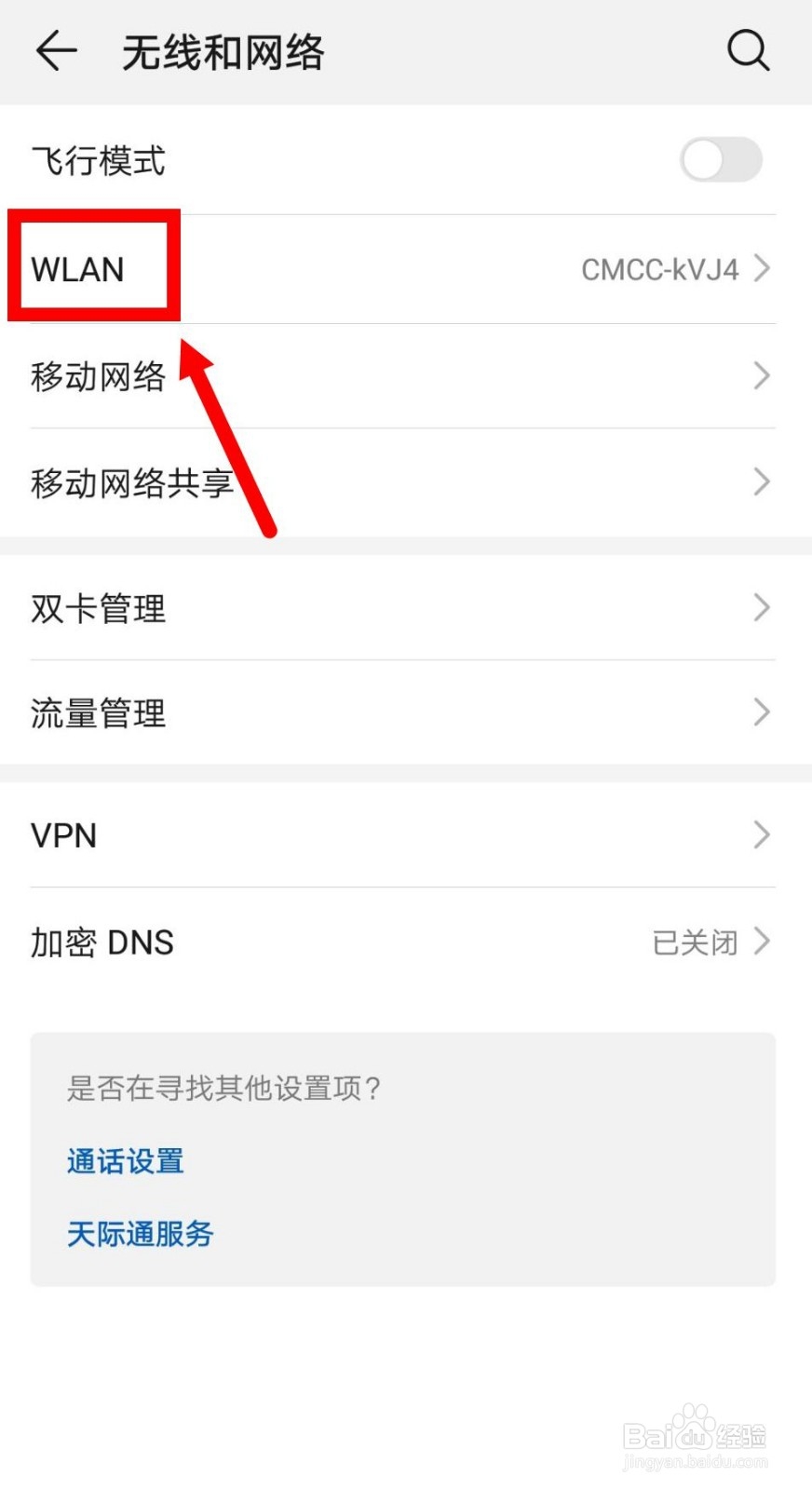Open WLAN settings
Screen dimensions: 812x1490
click(x=93, y=269)
